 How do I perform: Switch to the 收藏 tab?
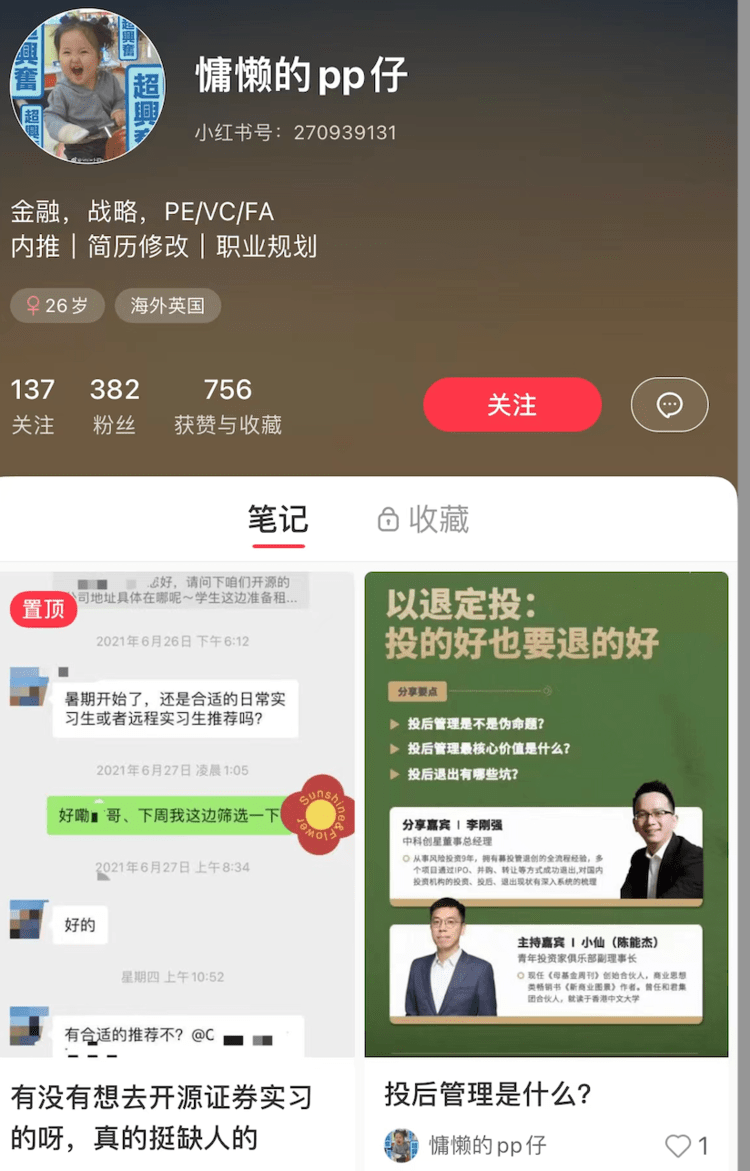click(422, 520)
